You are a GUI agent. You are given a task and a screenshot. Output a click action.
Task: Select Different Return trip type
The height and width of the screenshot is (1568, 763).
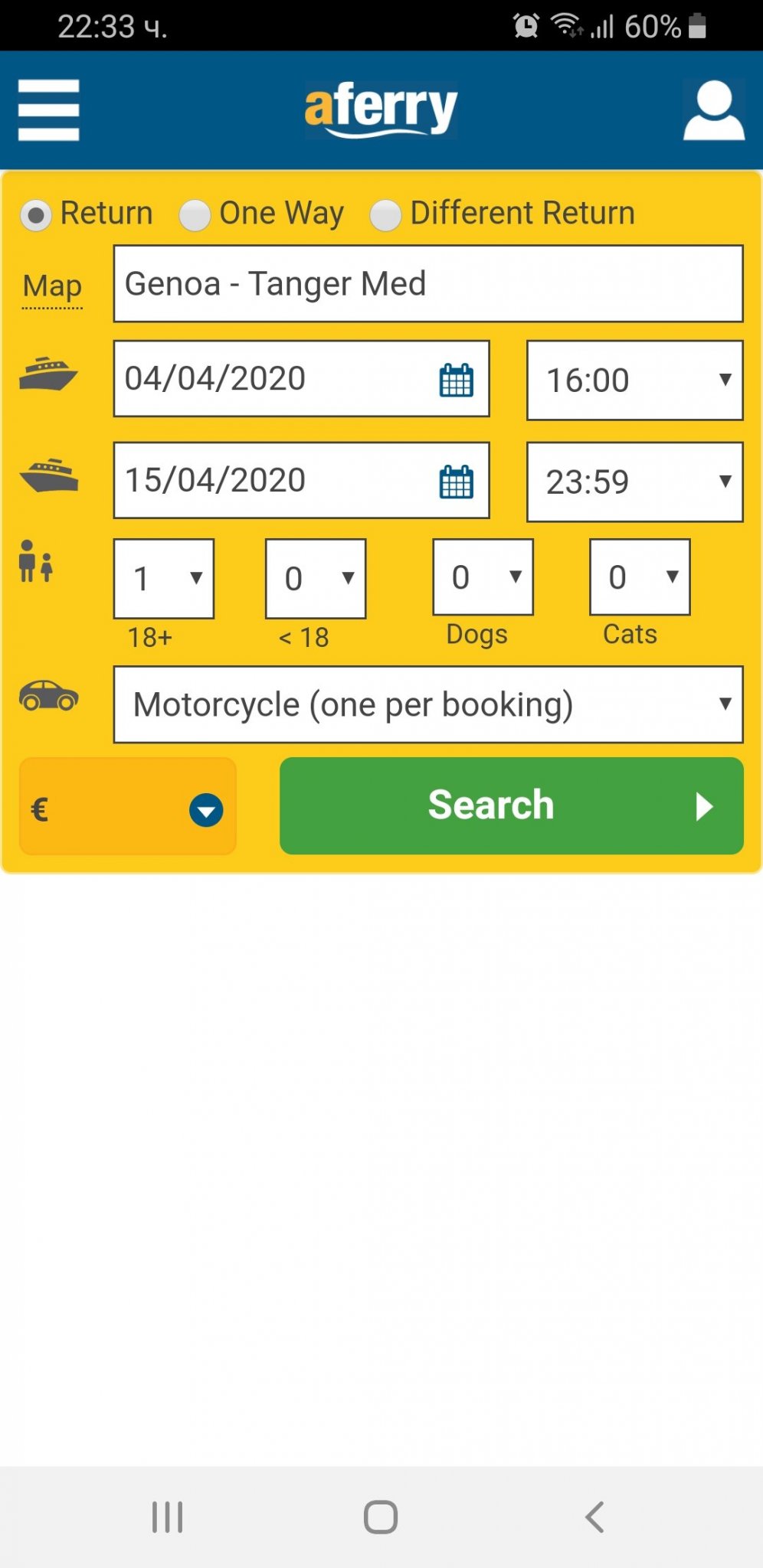[385, 215]
